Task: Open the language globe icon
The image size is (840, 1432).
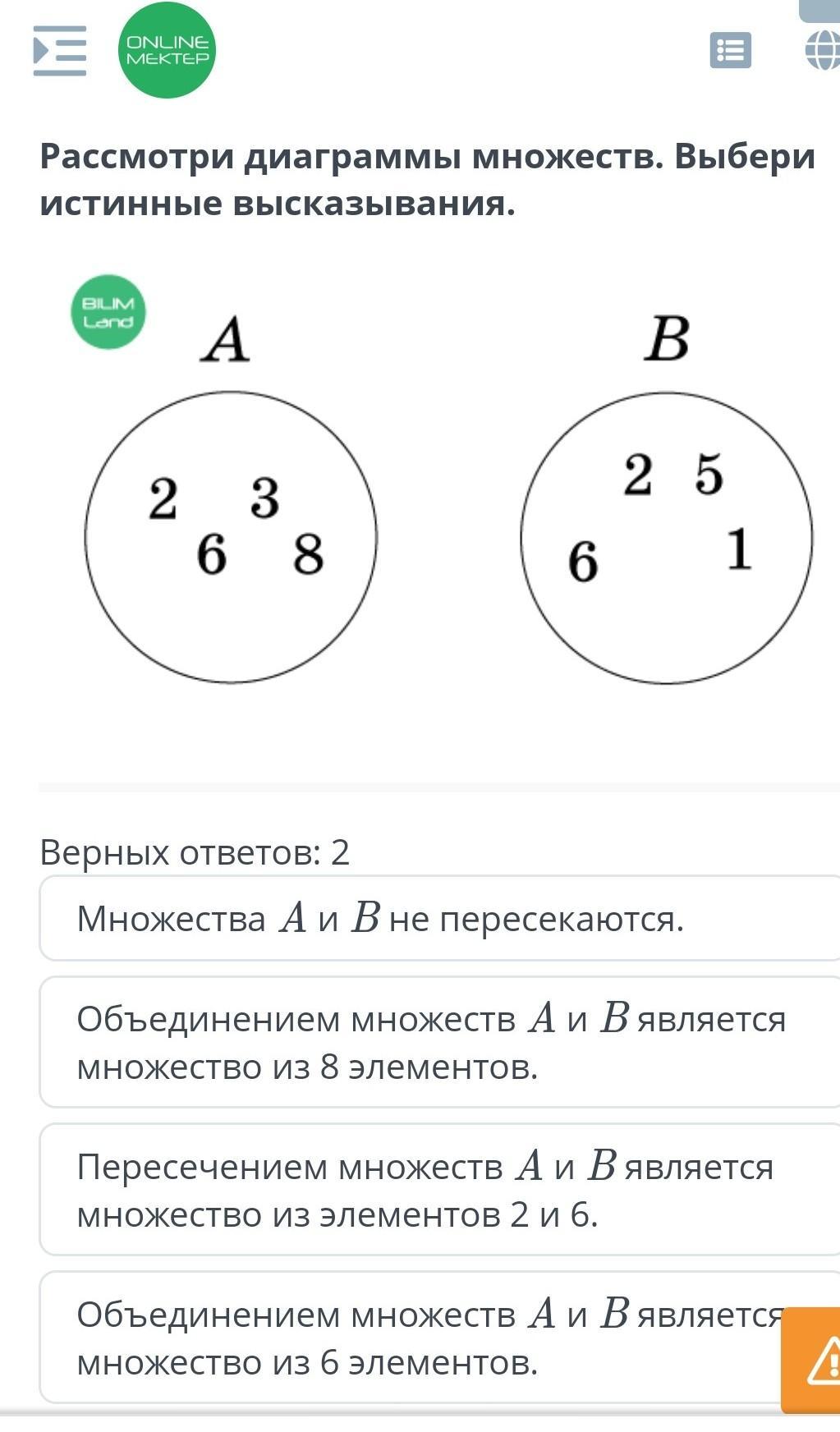Action: click(x=822, y=50)
